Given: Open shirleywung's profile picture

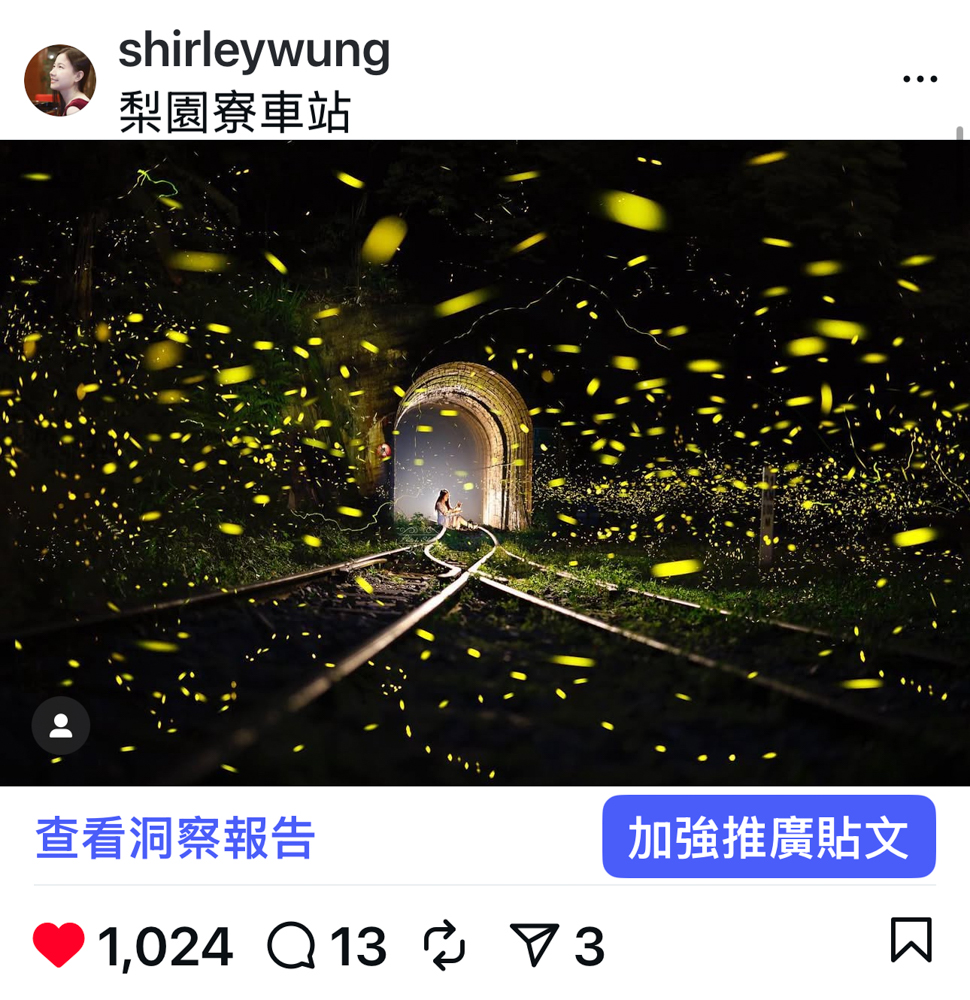Looking at the screenshot, I should tap(60, 80).
